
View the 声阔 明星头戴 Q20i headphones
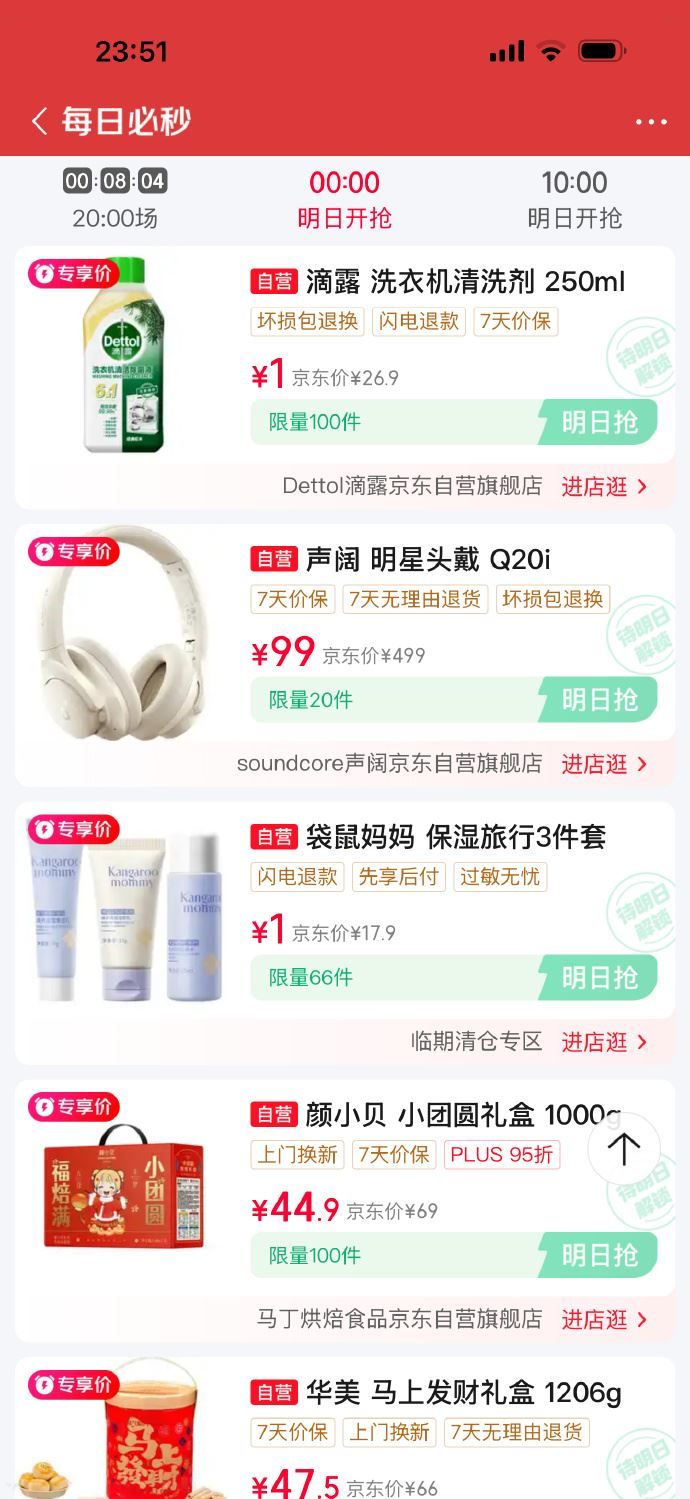point(428,559)
